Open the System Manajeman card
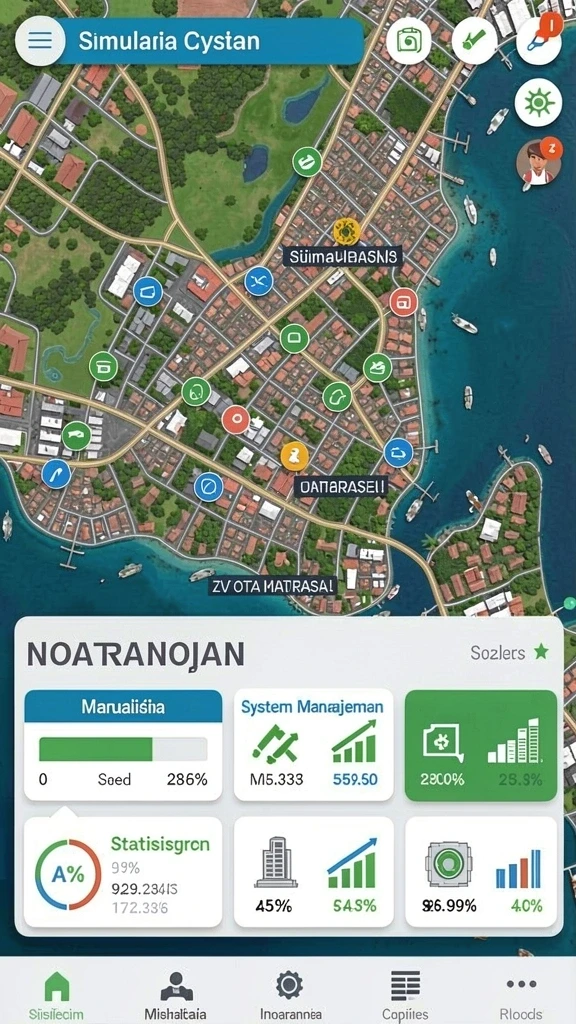This screenshot has width=576, height=1024. tap(313, 745)
